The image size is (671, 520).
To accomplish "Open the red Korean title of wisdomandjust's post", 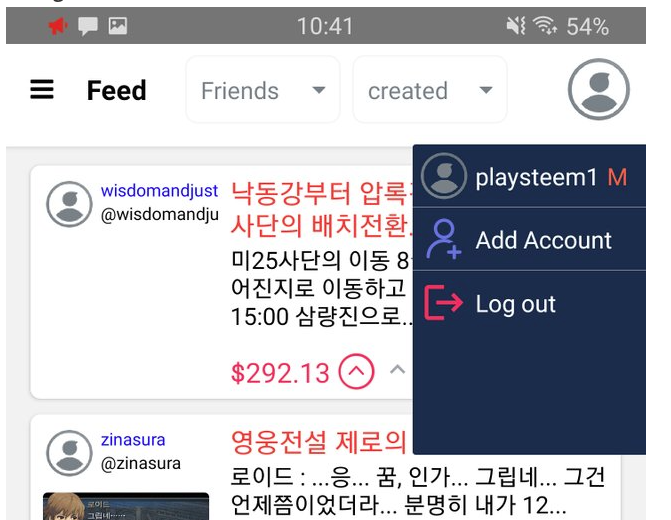I will coord(322,209).
